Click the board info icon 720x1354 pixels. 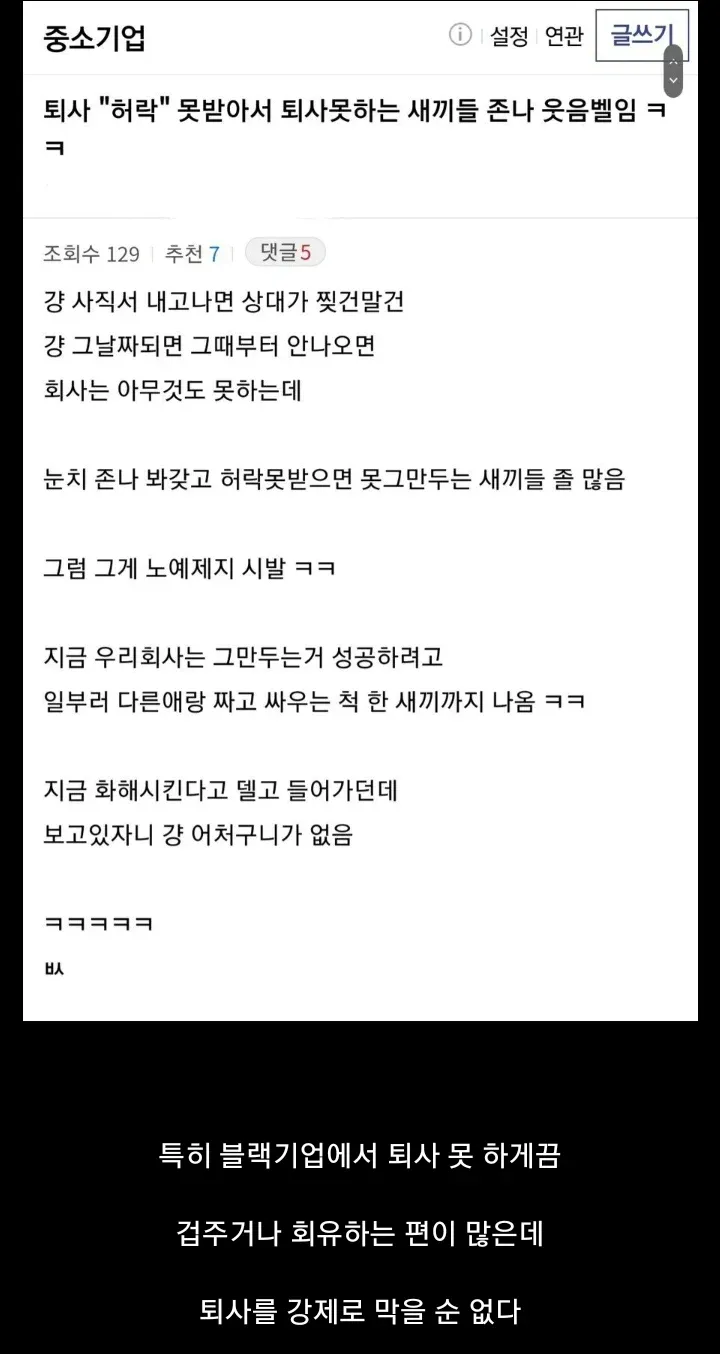459,34
